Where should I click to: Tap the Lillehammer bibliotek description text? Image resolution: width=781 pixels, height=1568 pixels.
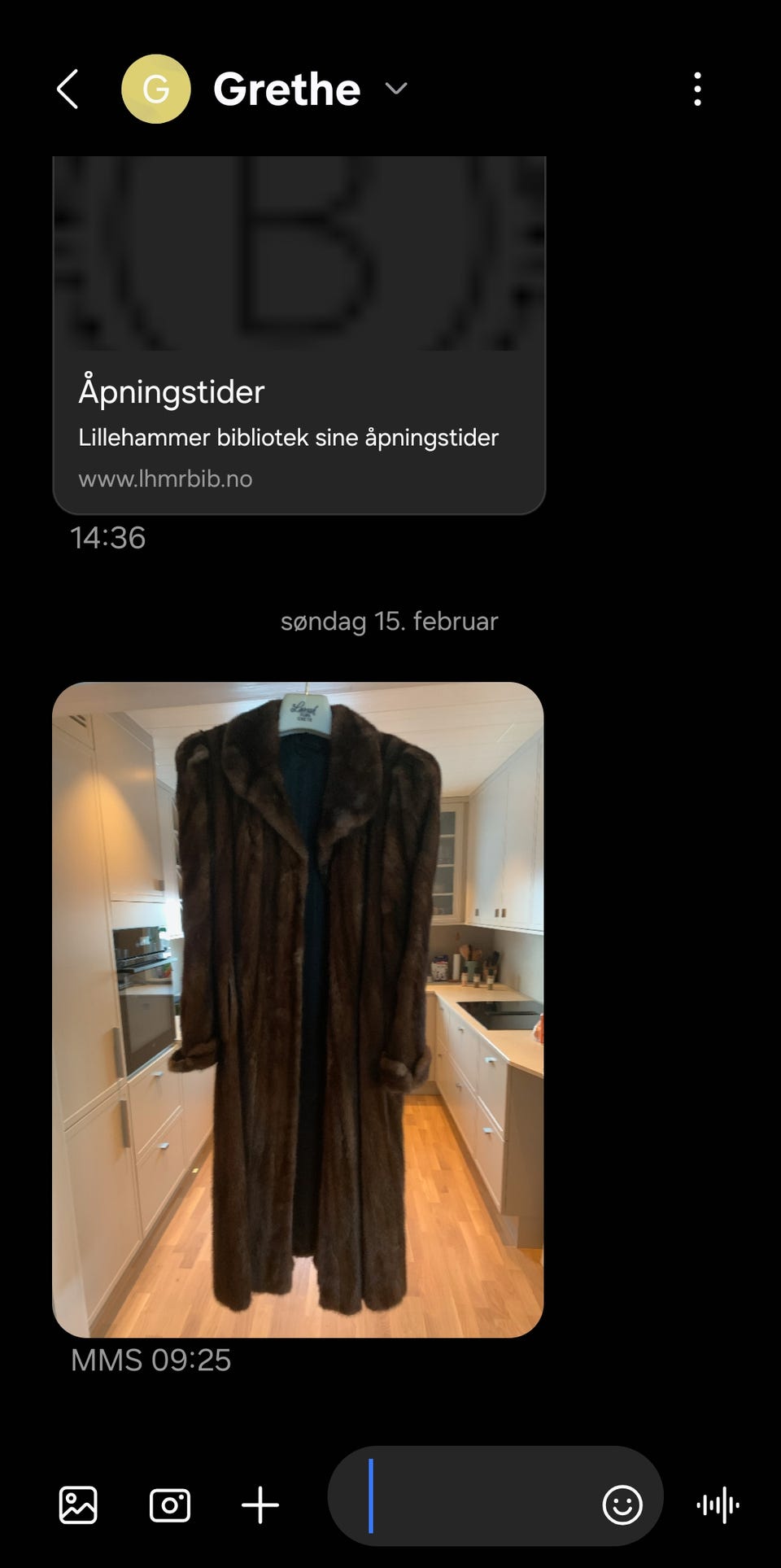289,437
